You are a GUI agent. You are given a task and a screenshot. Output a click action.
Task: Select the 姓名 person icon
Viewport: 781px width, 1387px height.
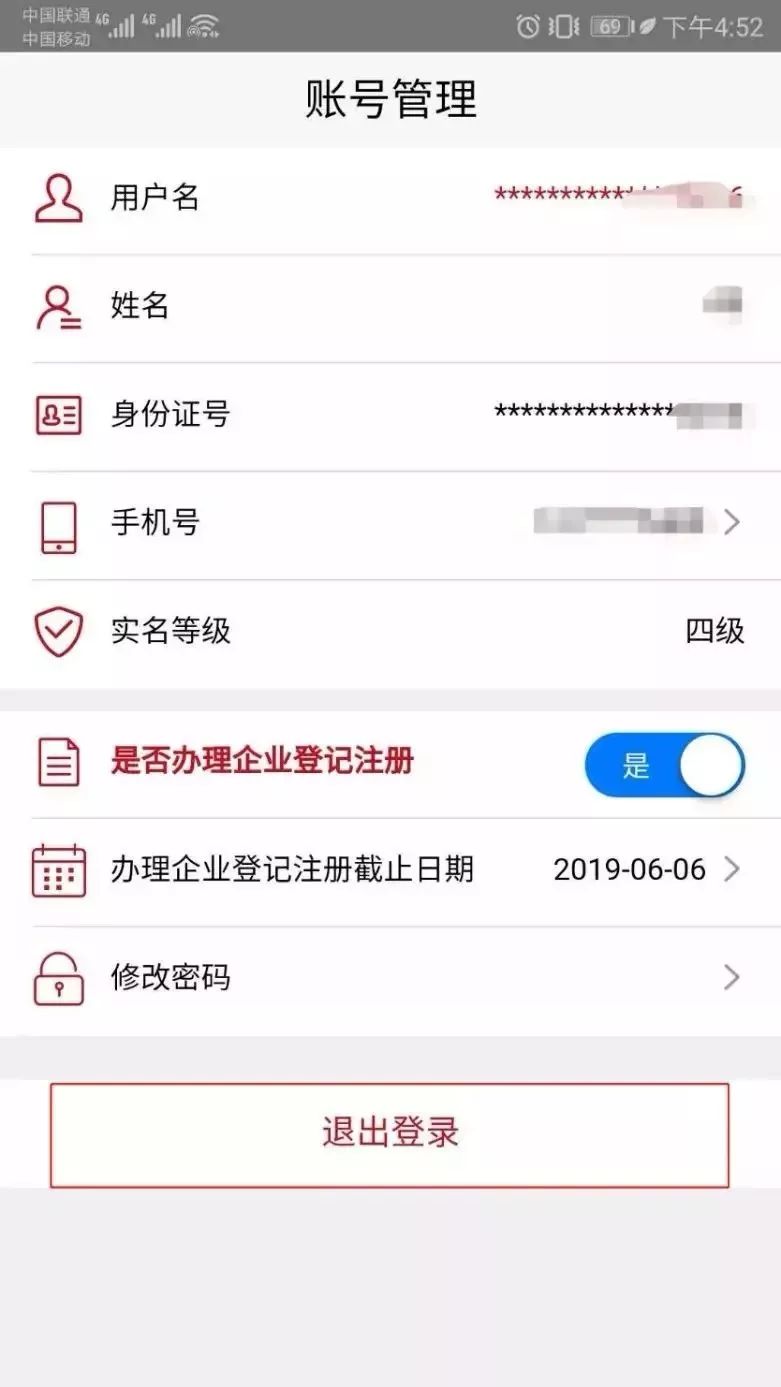pyautogui.click(x=57, y=306)
